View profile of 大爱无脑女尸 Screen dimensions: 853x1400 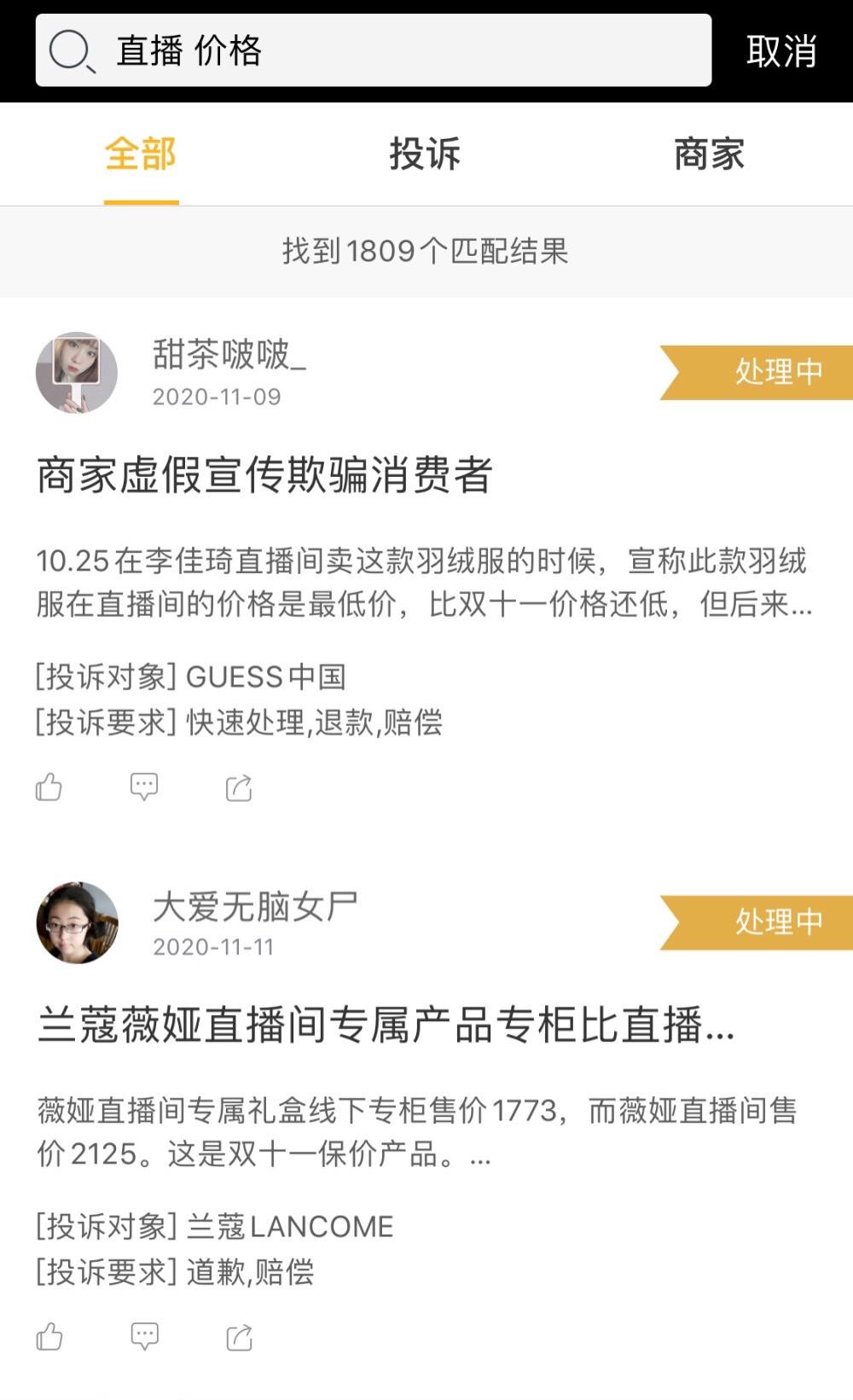(x=77, y=923)
